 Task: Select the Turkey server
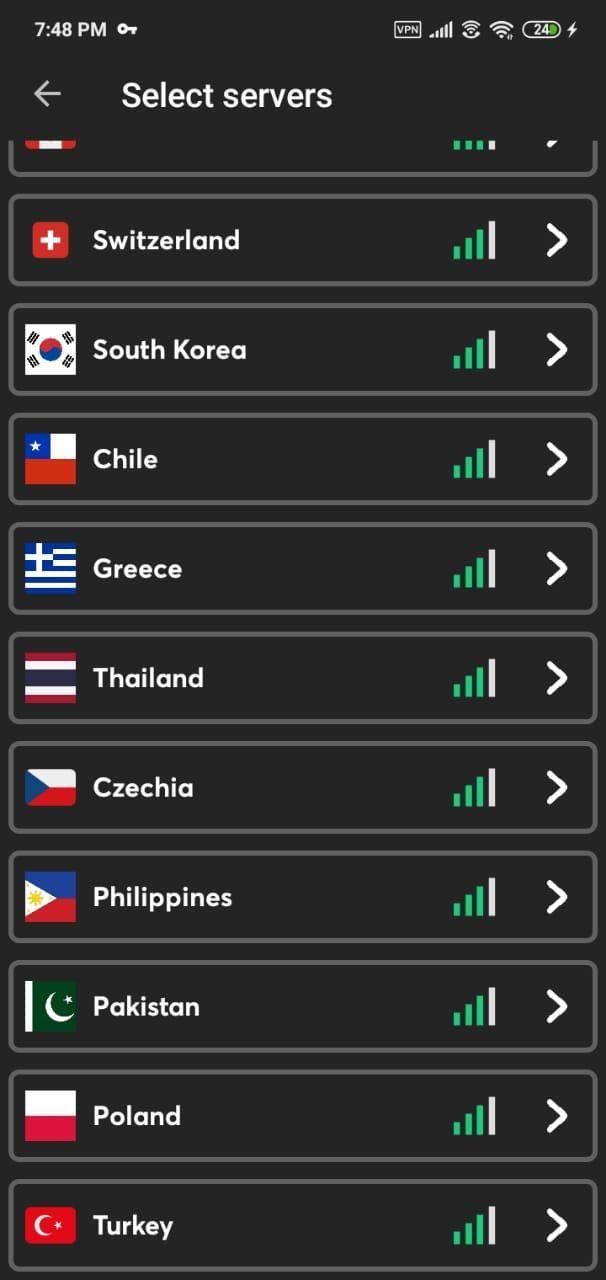pos(302,1225)
